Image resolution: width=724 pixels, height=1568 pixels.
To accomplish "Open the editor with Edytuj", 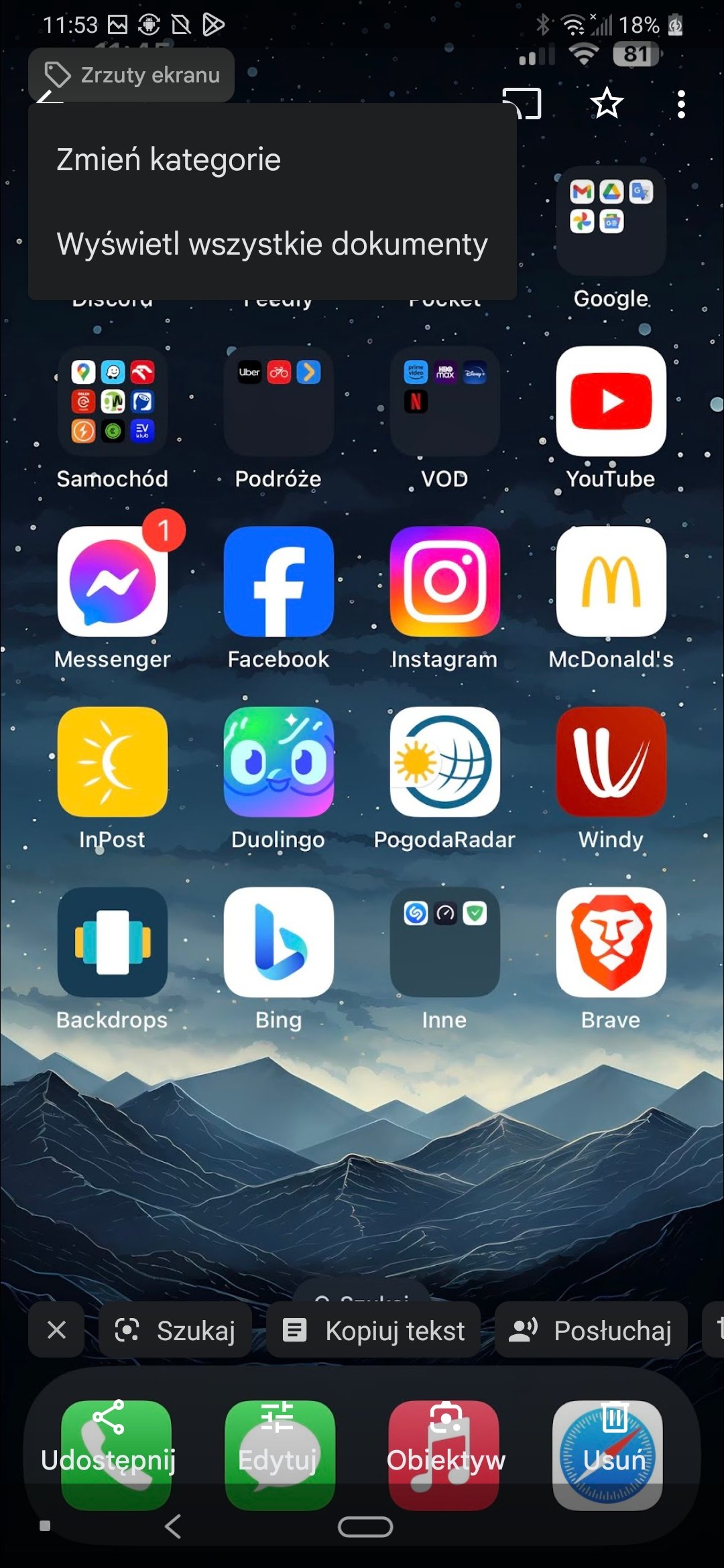I will click(x=278, y=1441).
